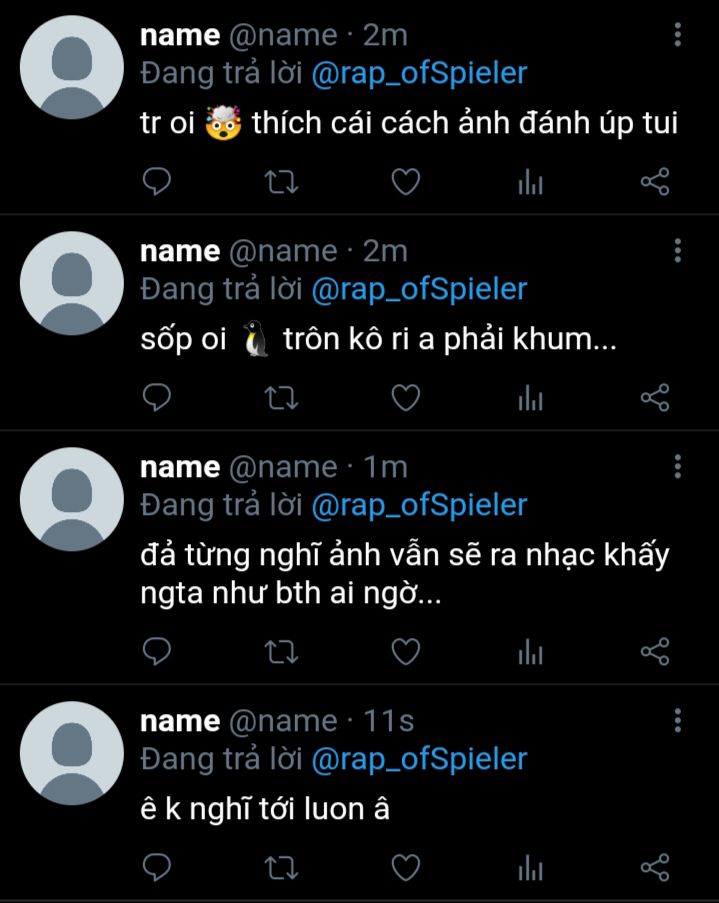View analytics of "đả từng nghĩ" reply

[530, 652]
